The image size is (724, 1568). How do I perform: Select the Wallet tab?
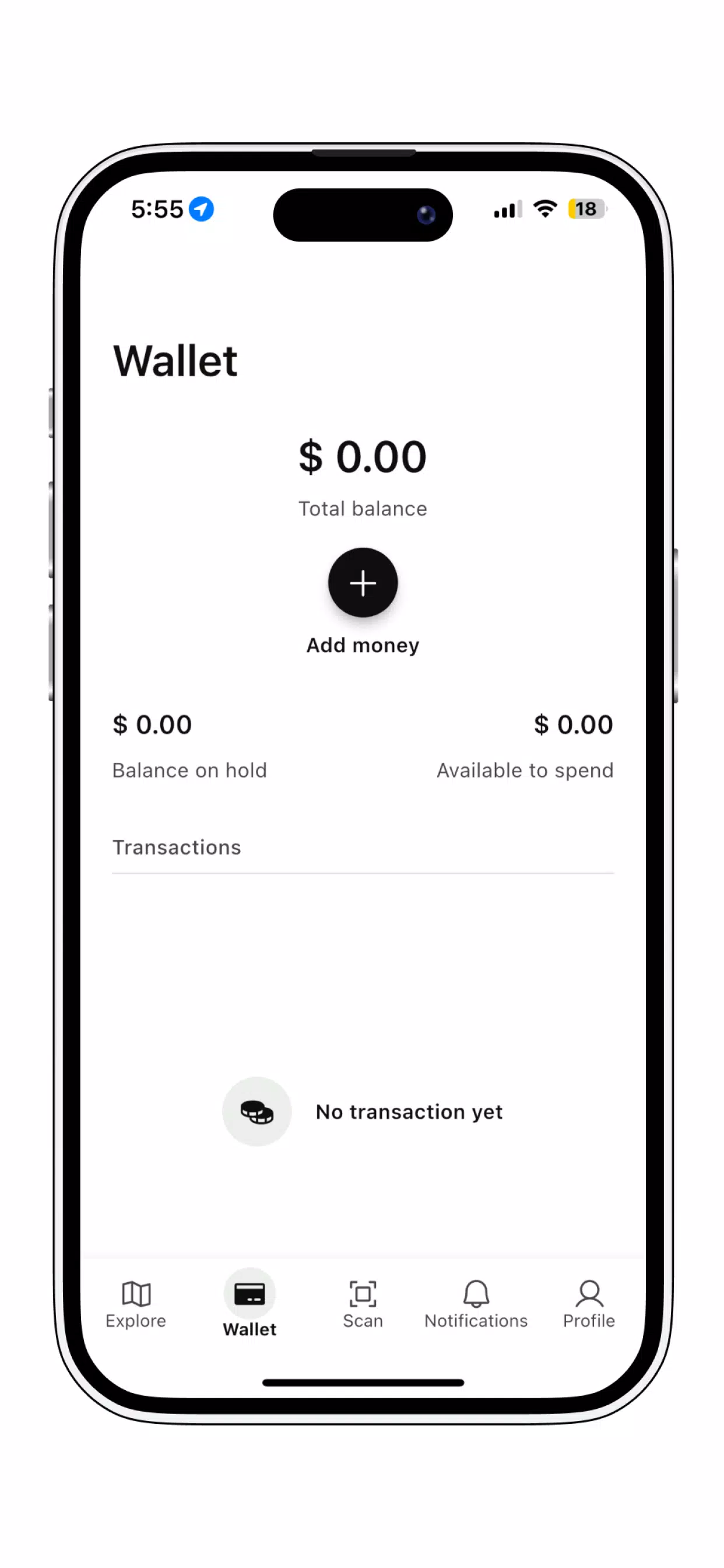click(249, 1304)
